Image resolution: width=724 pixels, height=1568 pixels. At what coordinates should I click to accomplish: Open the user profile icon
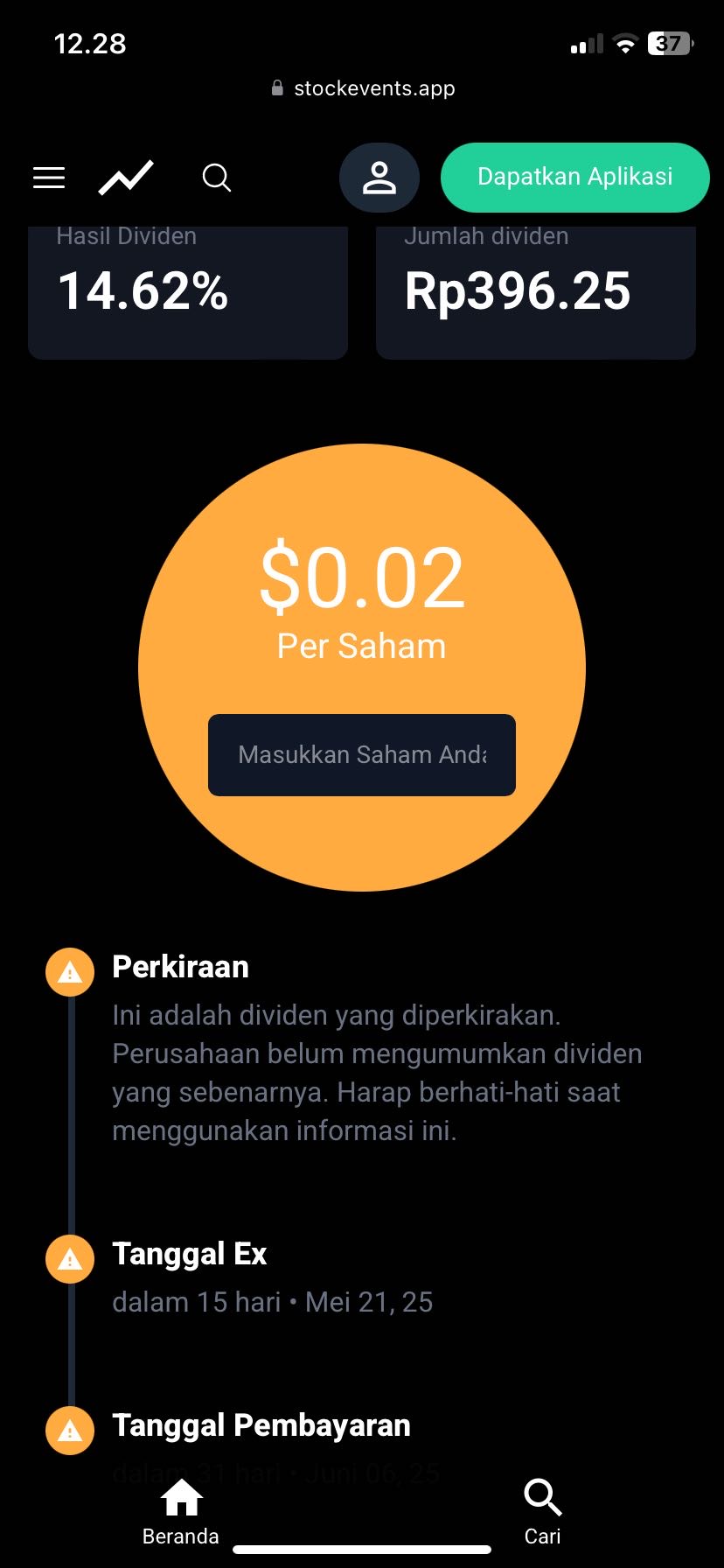[379, 178]
